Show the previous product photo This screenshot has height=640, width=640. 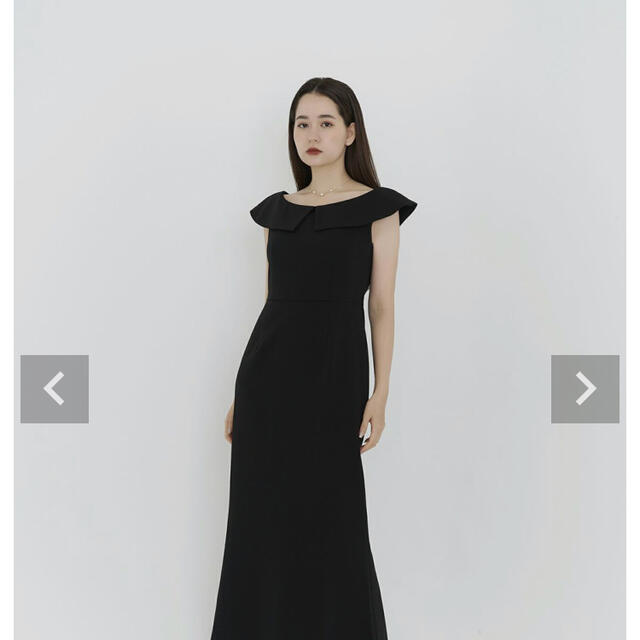pos(54,389)
